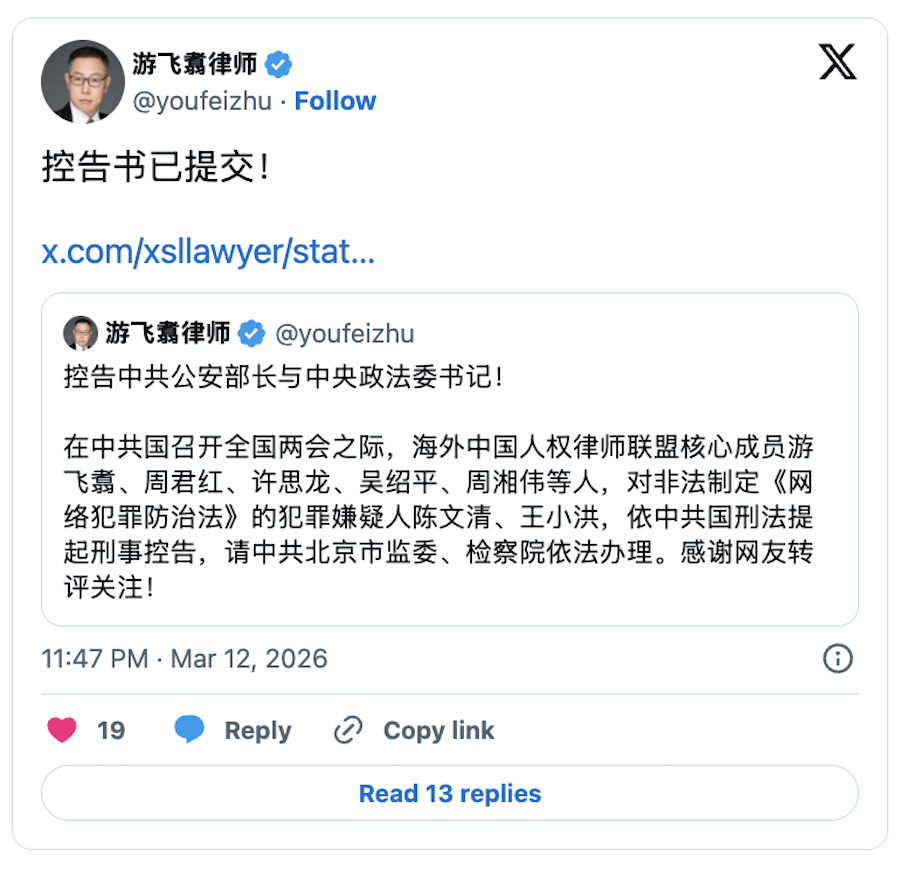900x870 pixels.
Task: Like this tweet
Action: 62,730
